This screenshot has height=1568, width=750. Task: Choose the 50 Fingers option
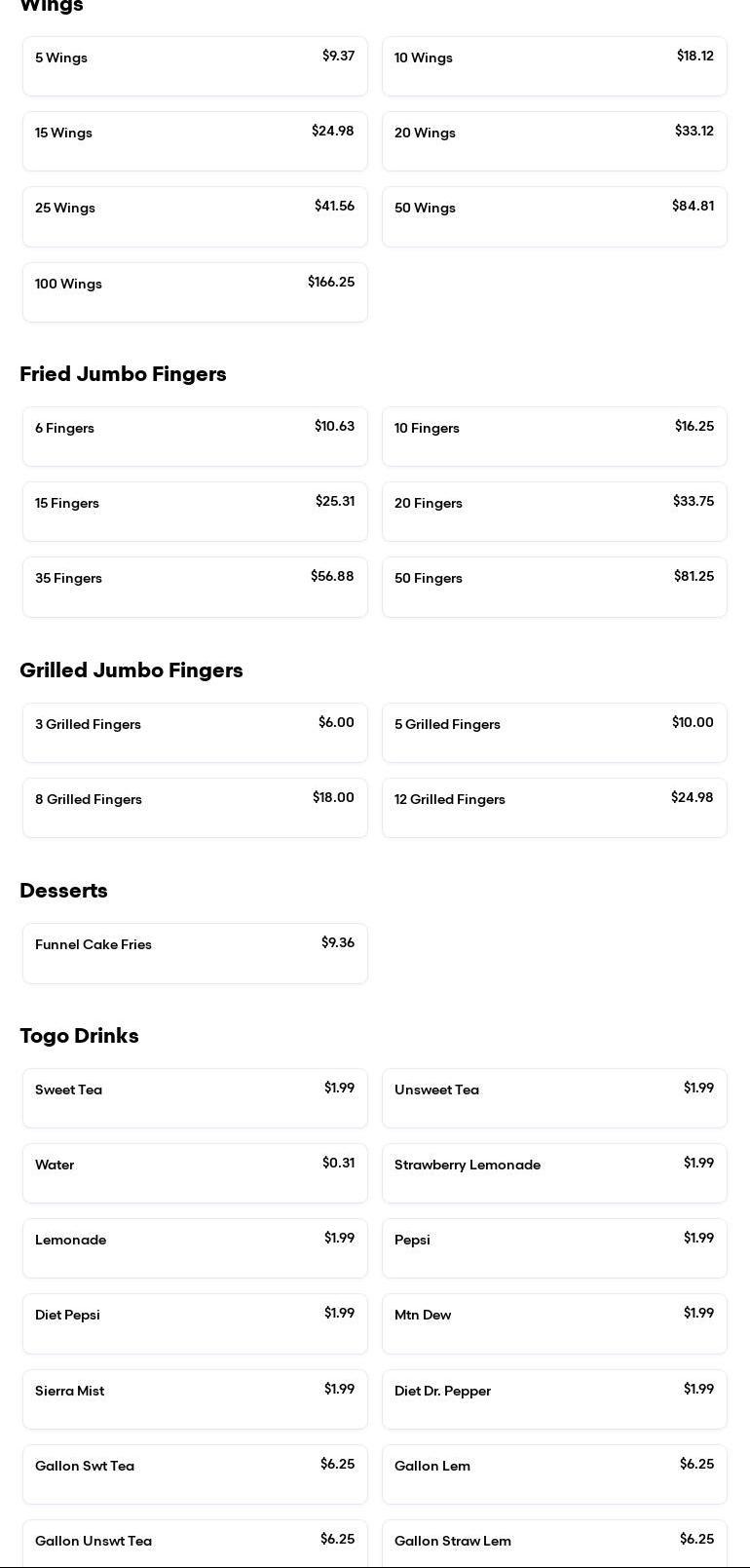(554, 587)
